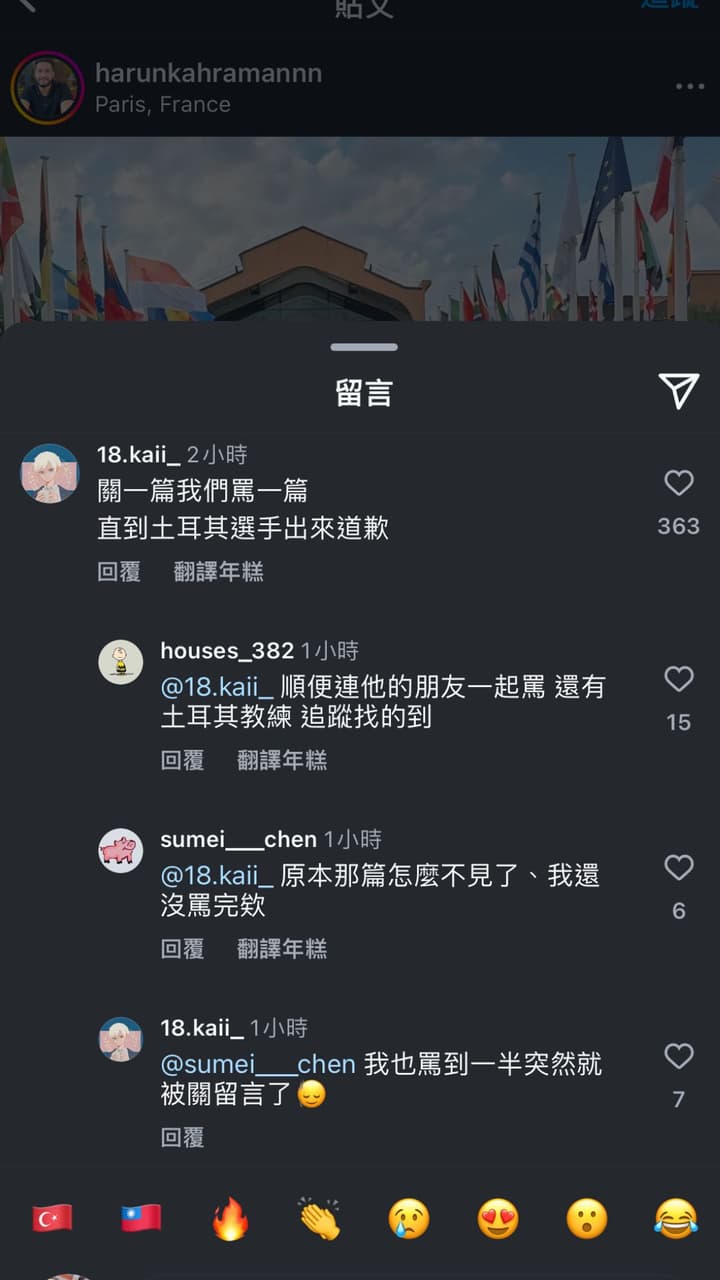Screen dimensions: 720x1280
Task: Insert the heart-eyes emoji
Action: 498,1220
